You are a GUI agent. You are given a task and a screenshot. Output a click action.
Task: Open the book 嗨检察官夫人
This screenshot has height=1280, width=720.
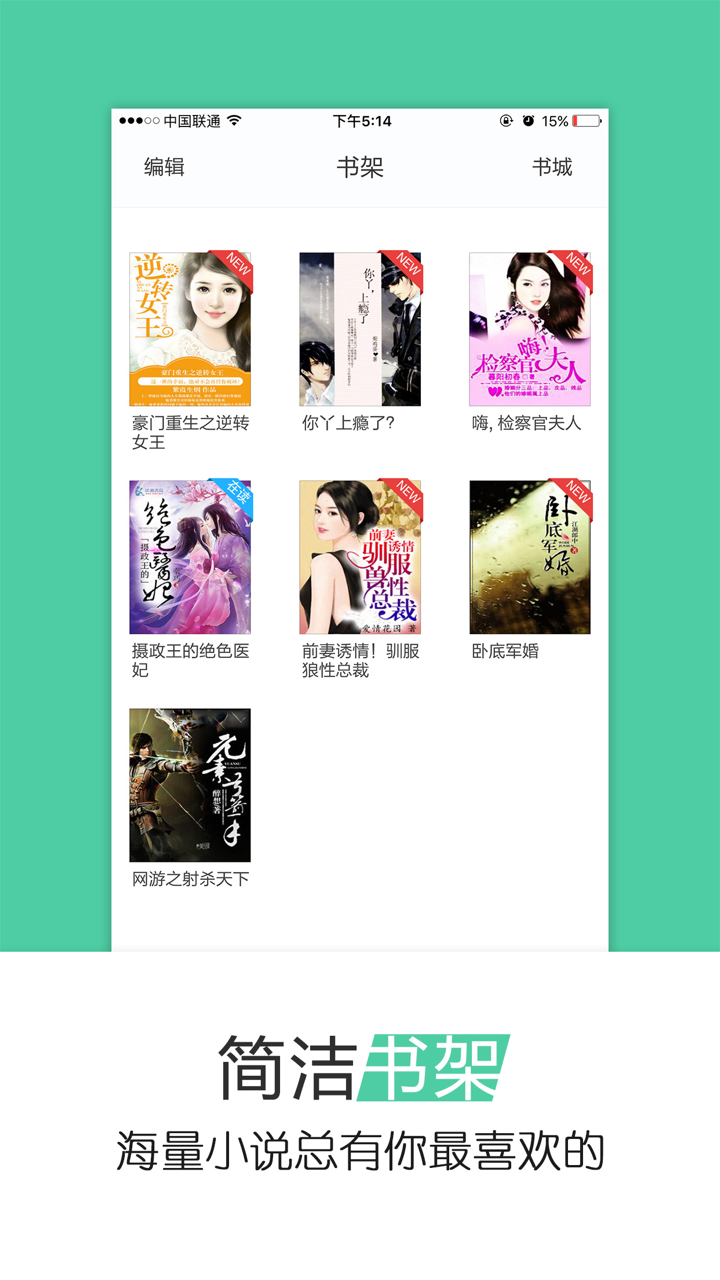click(x=530, y=327)
